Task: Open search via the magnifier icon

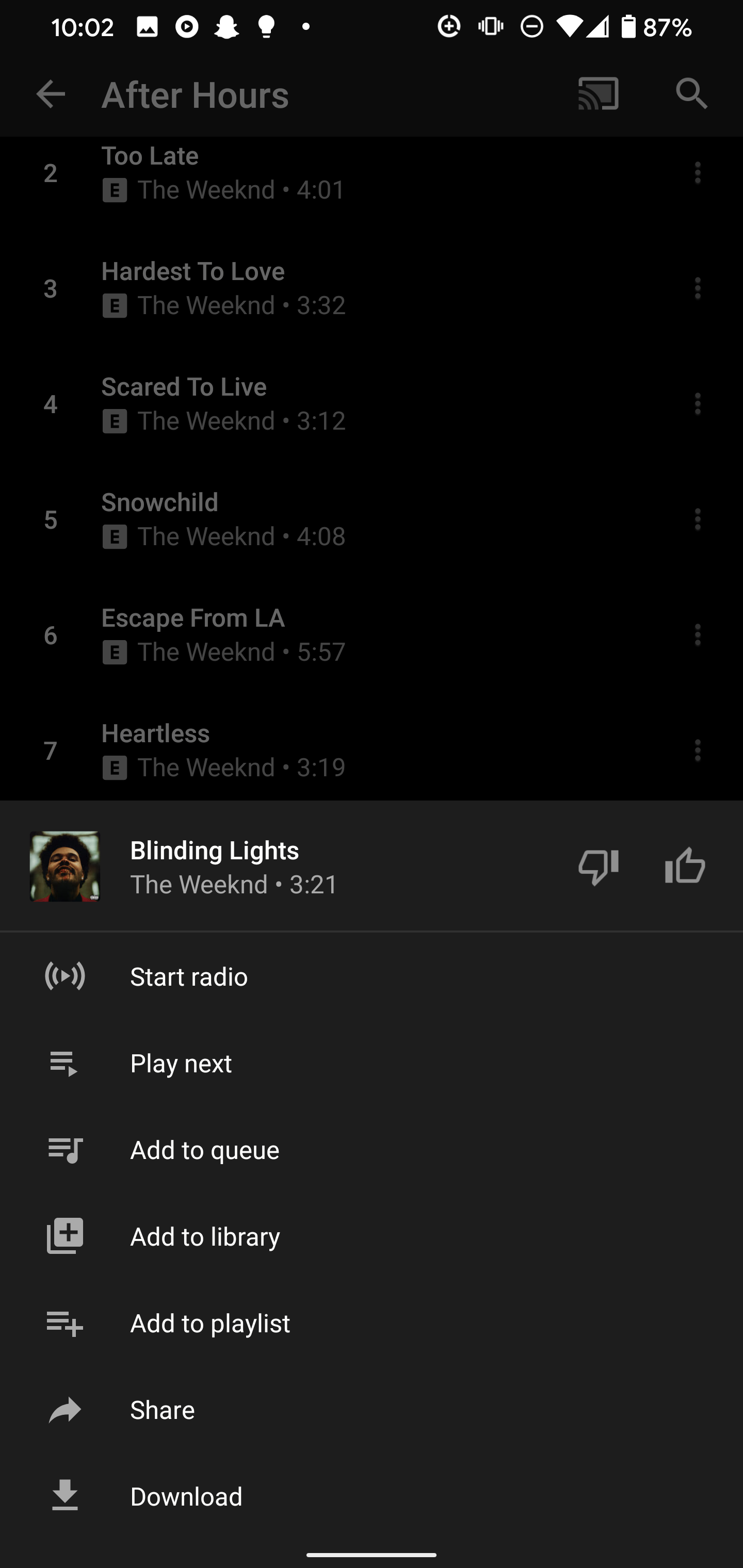Action: pyautogui.click(x=691, y=94)
